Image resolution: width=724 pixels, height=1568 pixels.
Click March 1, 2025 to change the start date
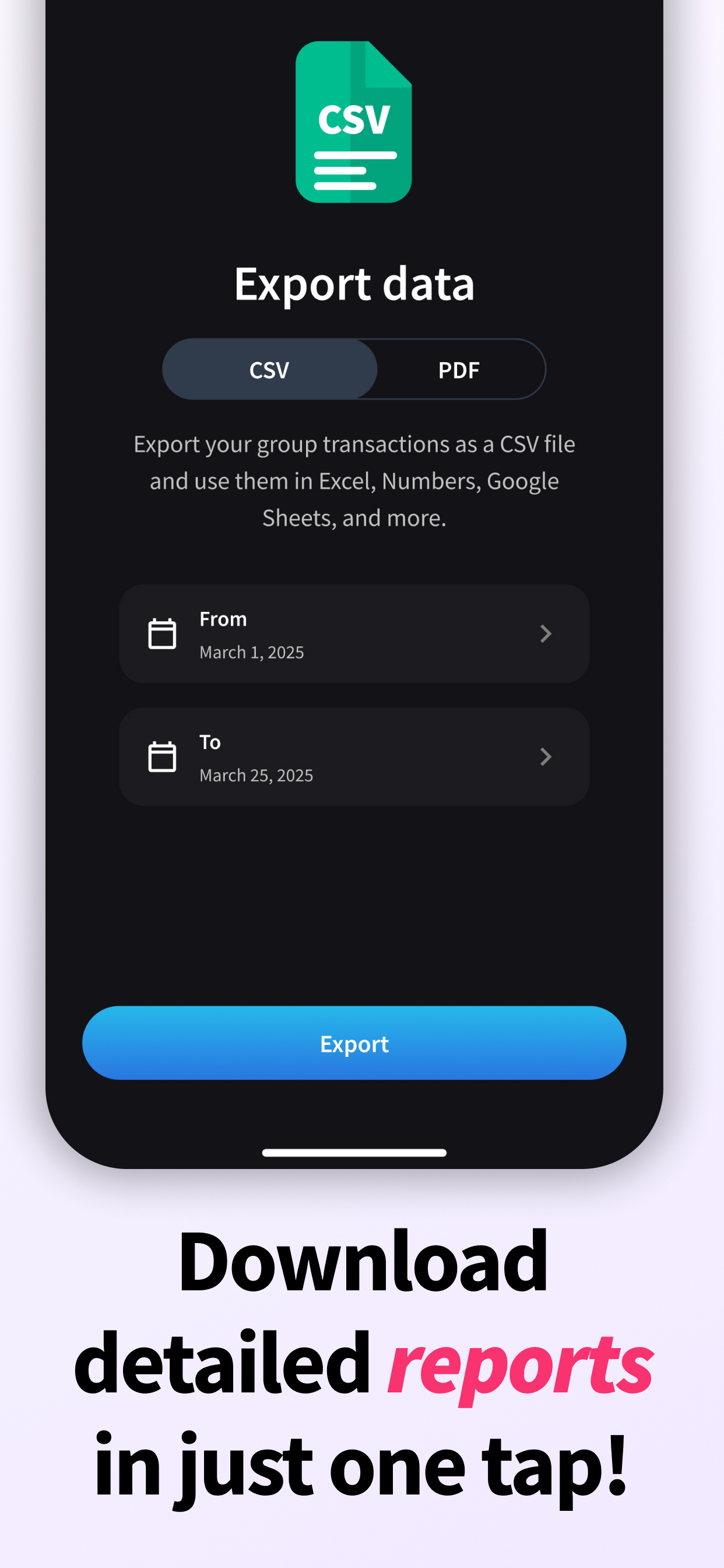(x=251, y=652)
